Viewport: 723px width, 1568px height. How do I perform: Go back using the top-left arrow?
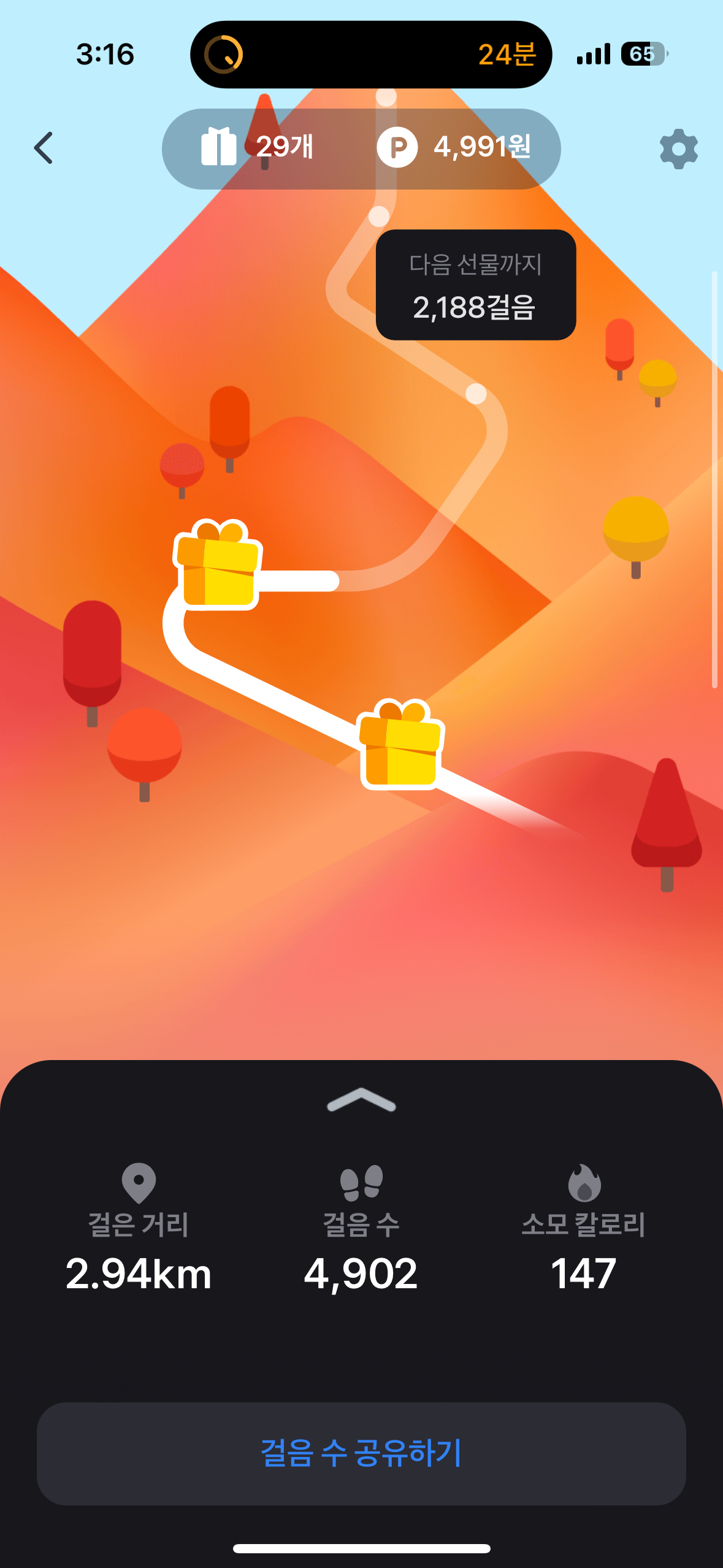click(x=44, y=148)
